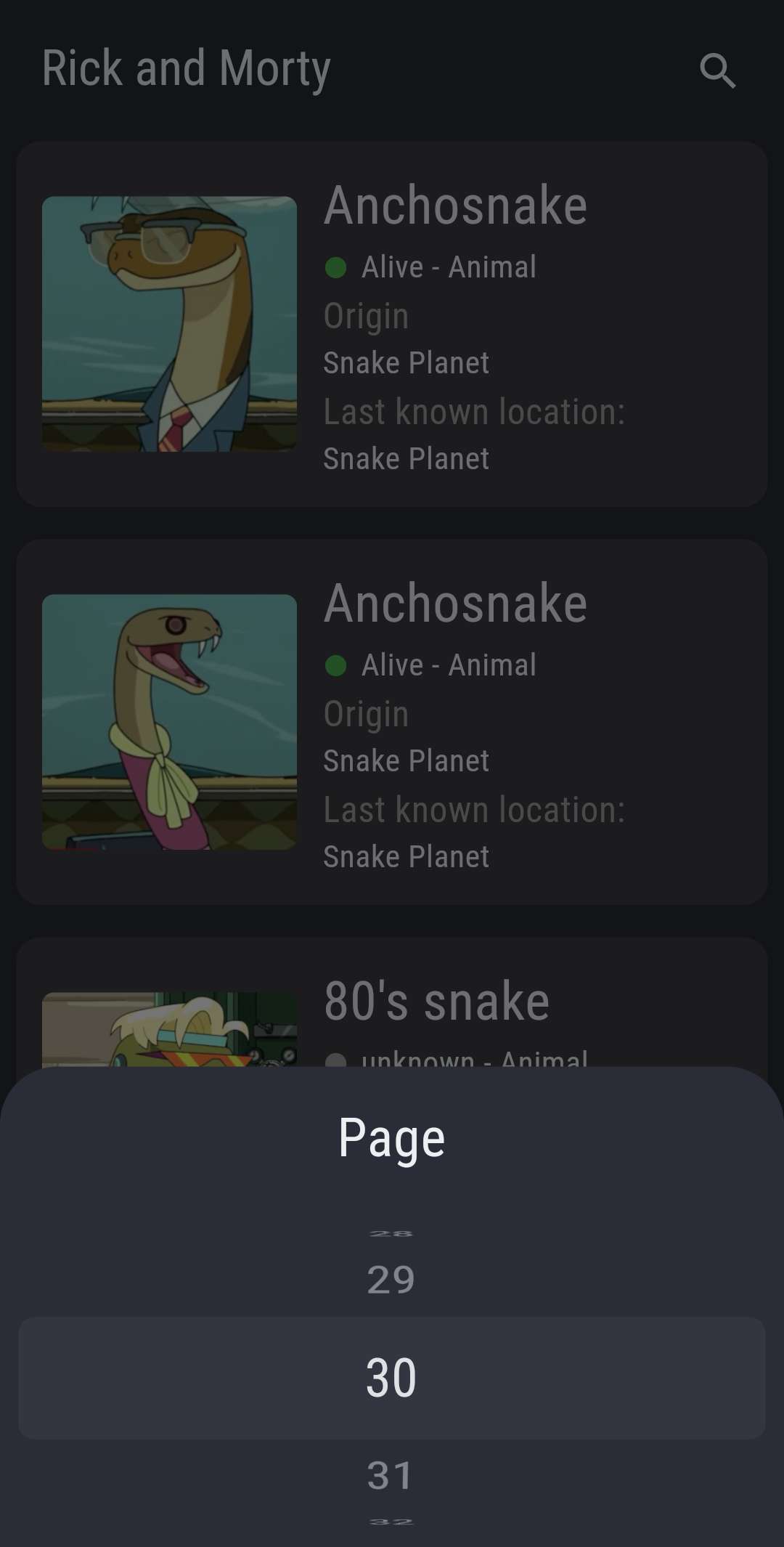
Task: Select page 31 in the picker
Action: click(x=391, y=1476)
